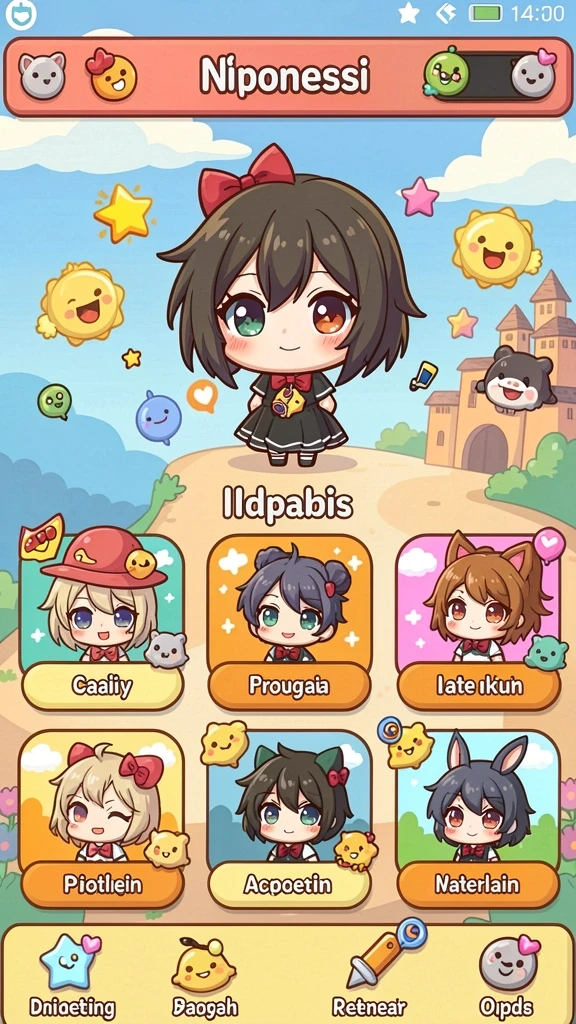Viewport: 576px width, 1024px height.
Task: Tap the orange smiley with heart icon
Action: pos(112,74)
